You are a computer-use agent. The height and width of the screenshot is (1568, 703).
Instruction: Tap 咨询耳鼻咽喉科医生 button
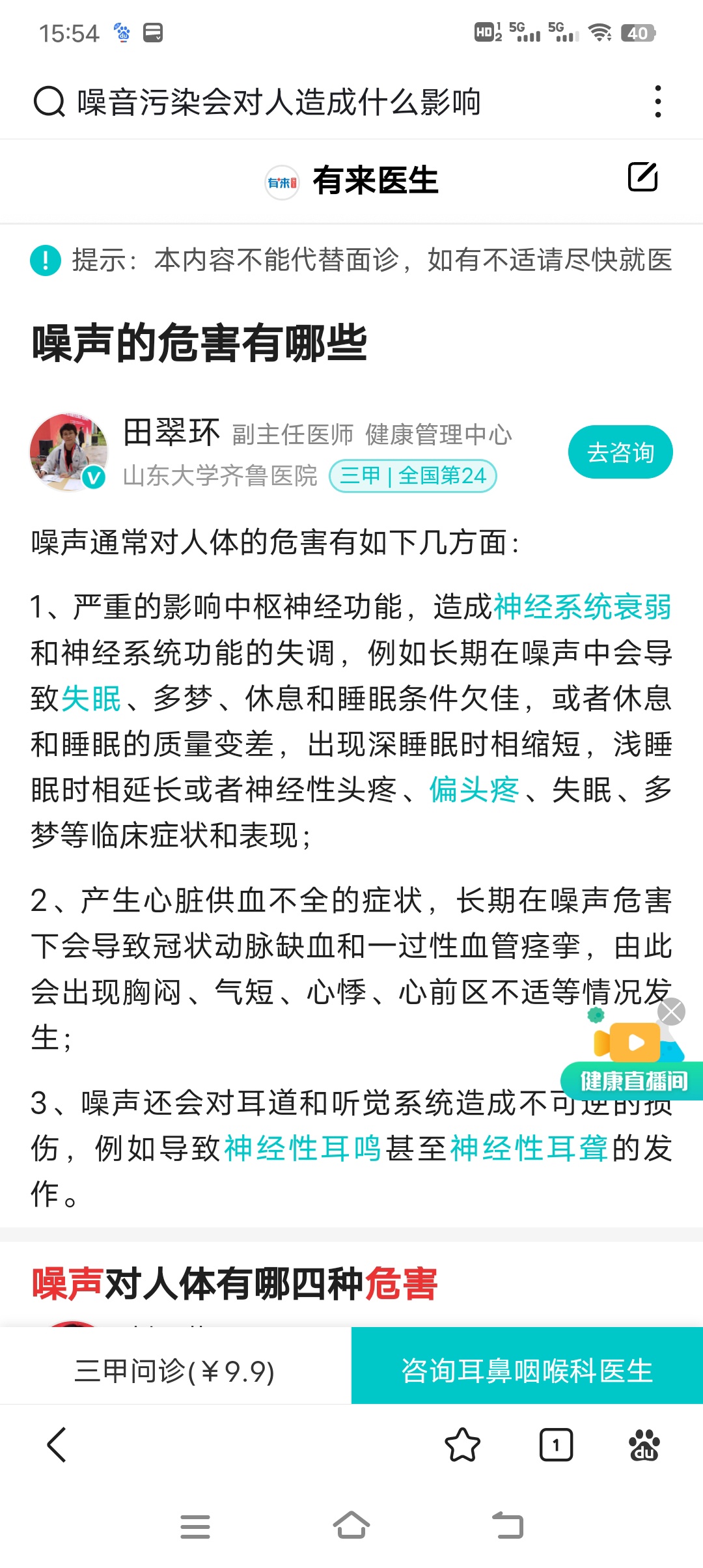click(x=527, y=1371)
